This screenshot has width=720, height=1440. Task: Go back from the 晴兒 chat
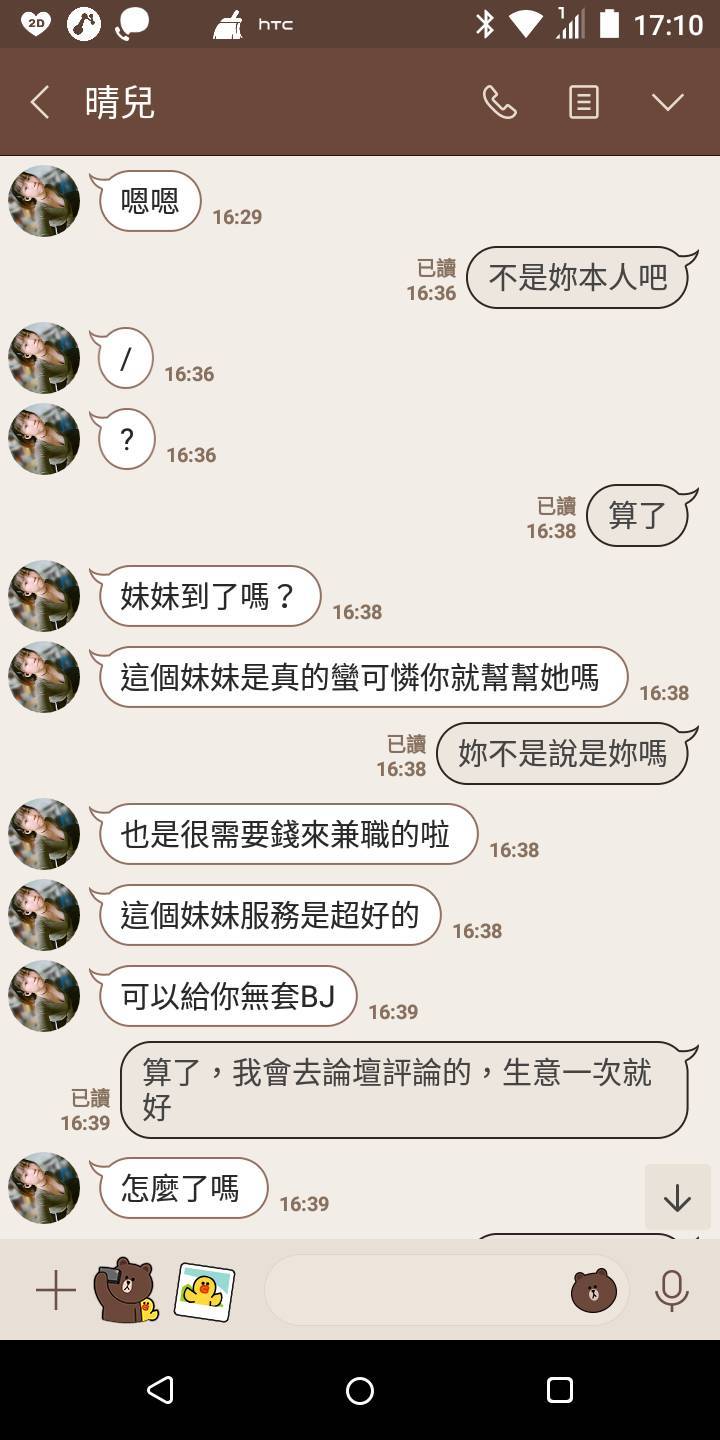(x=40, y=102)
